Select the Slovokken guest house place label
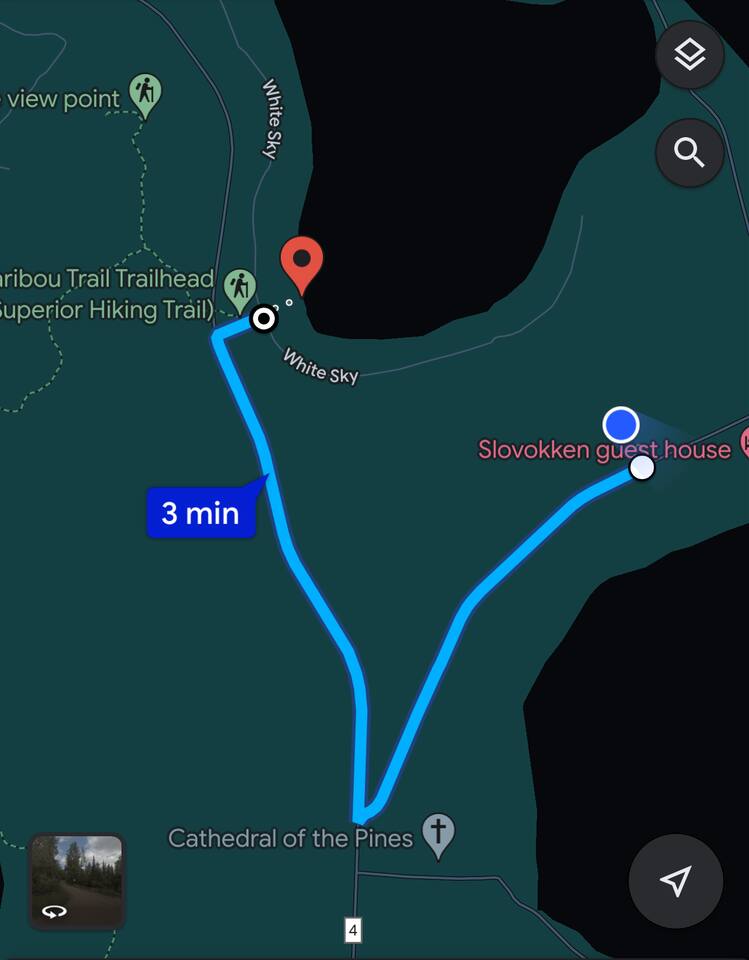Image resolution: width=749 pixels, height=960 pixels. coord(604,450)
